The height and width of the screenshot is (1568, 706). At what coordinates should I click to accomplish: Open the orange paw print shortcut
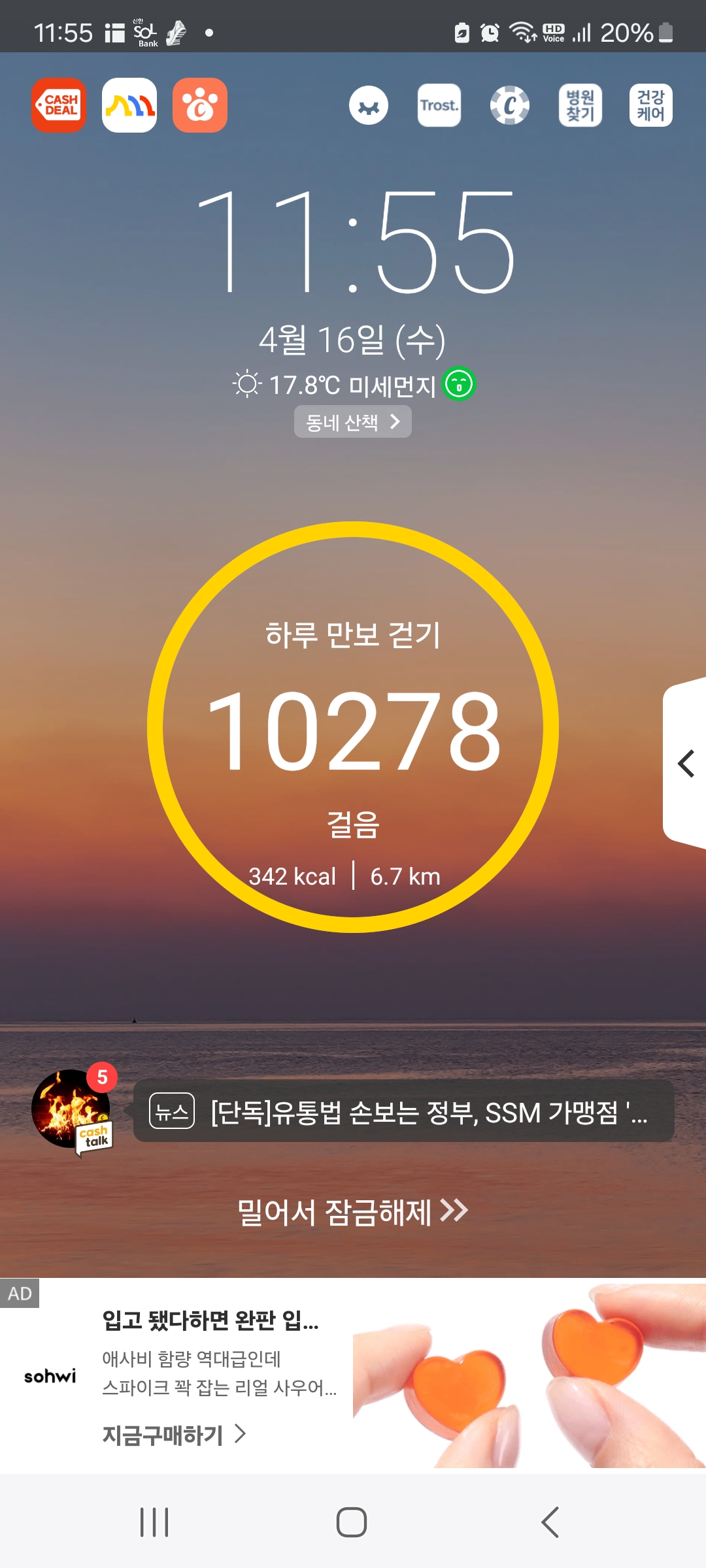200,105
